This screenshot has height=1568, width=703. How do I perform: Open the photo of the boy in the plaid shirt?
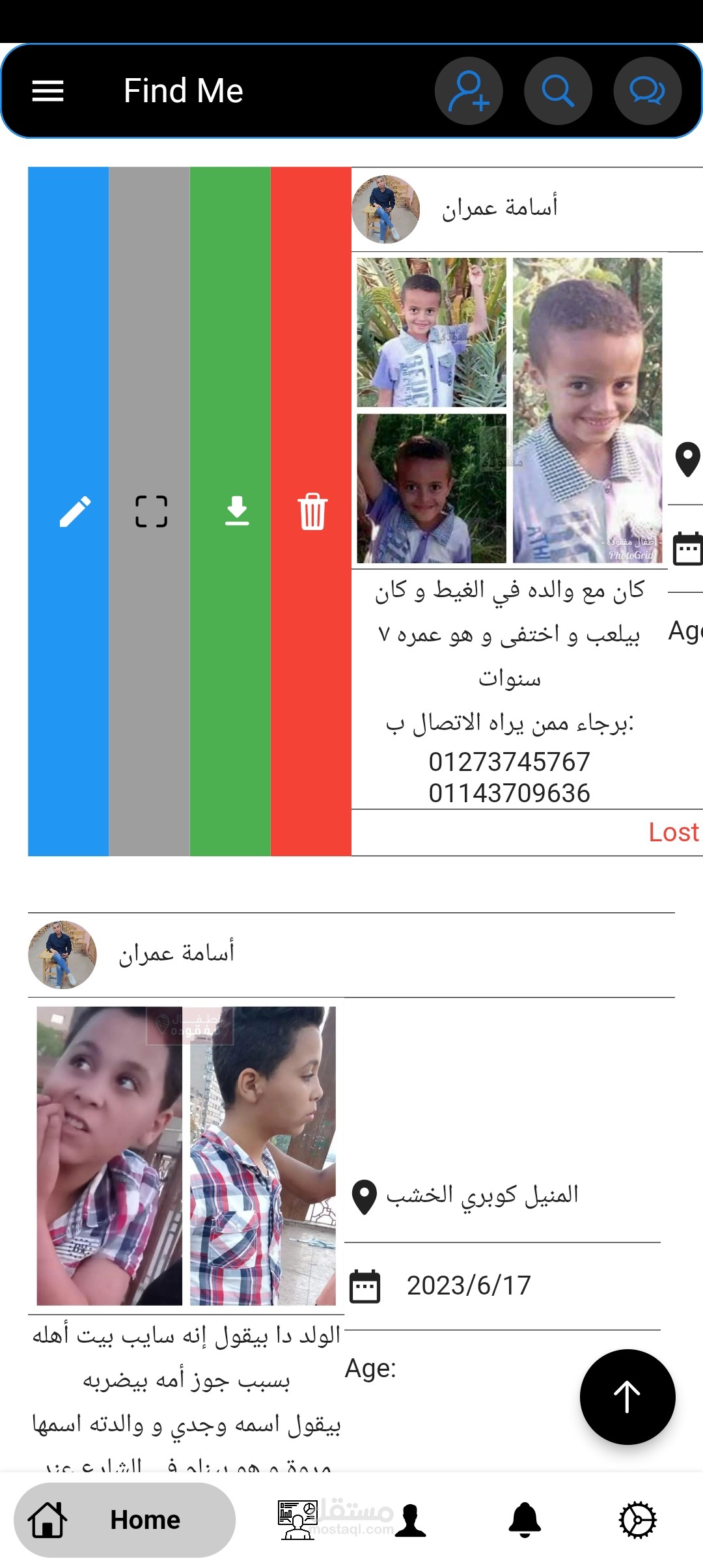pyautogui.click(x=263, y=1156)
